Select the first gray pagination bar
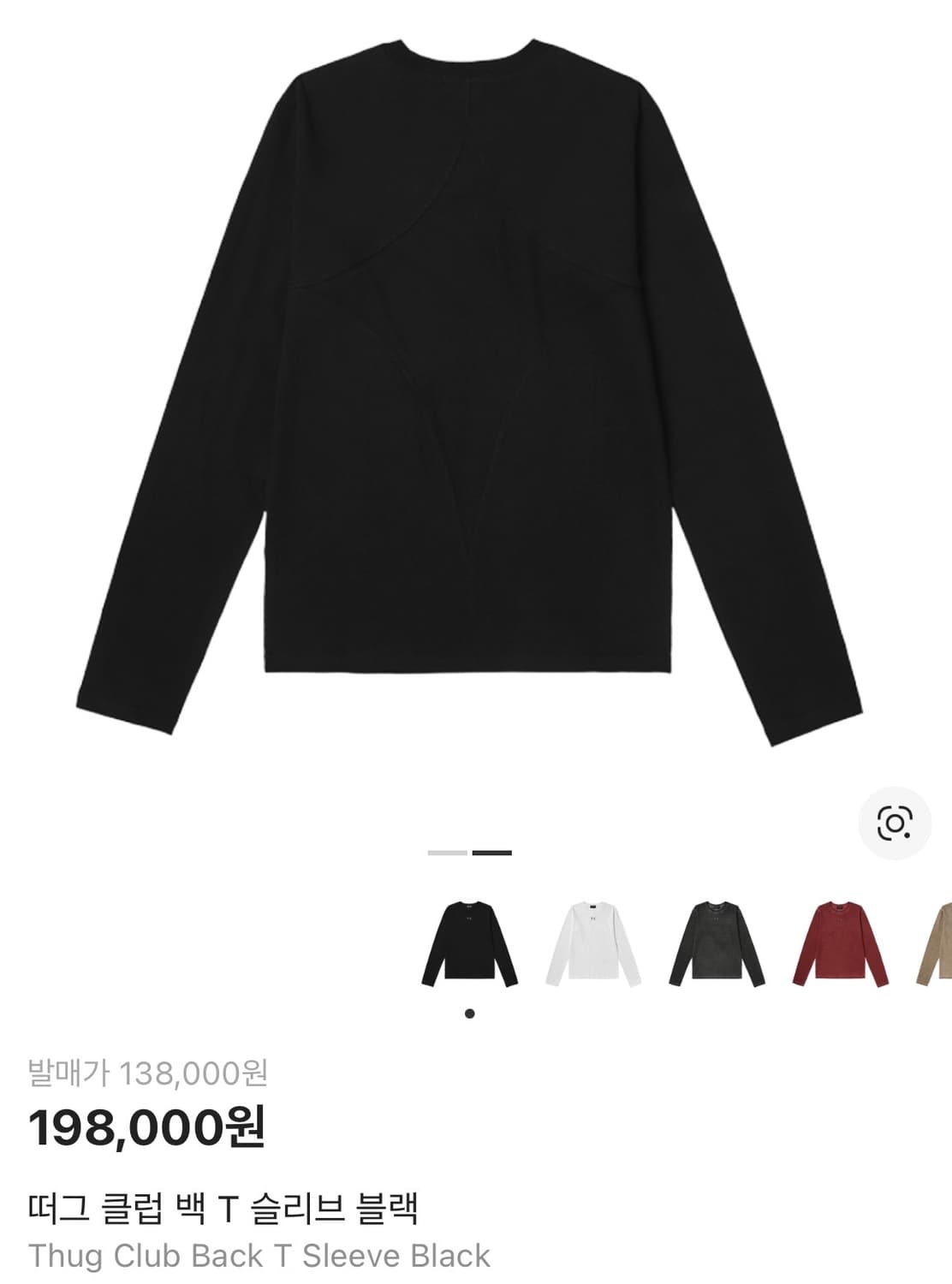The width and height of the screenshot is (952, 1284). 447,853
